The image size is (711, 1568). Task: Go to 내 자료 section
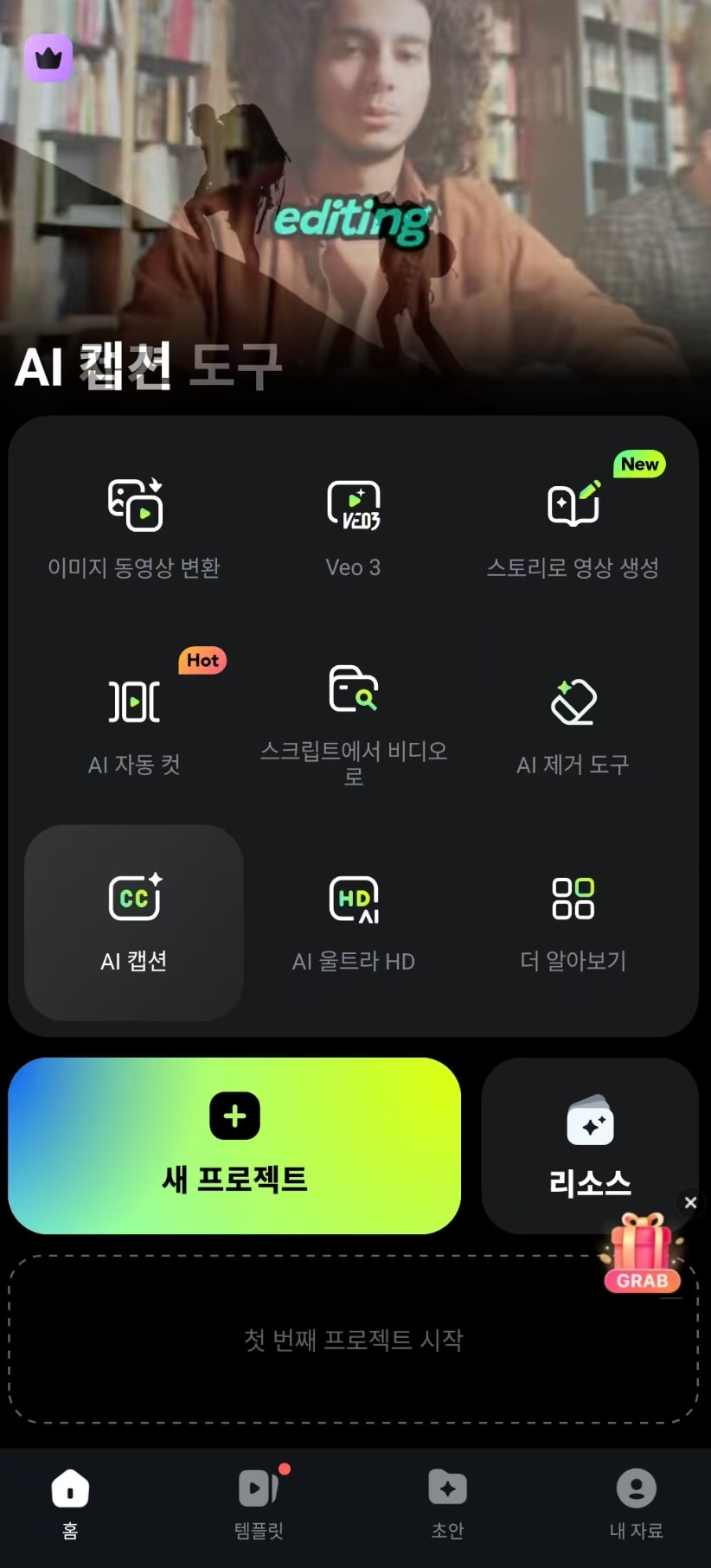point(637,1505)
